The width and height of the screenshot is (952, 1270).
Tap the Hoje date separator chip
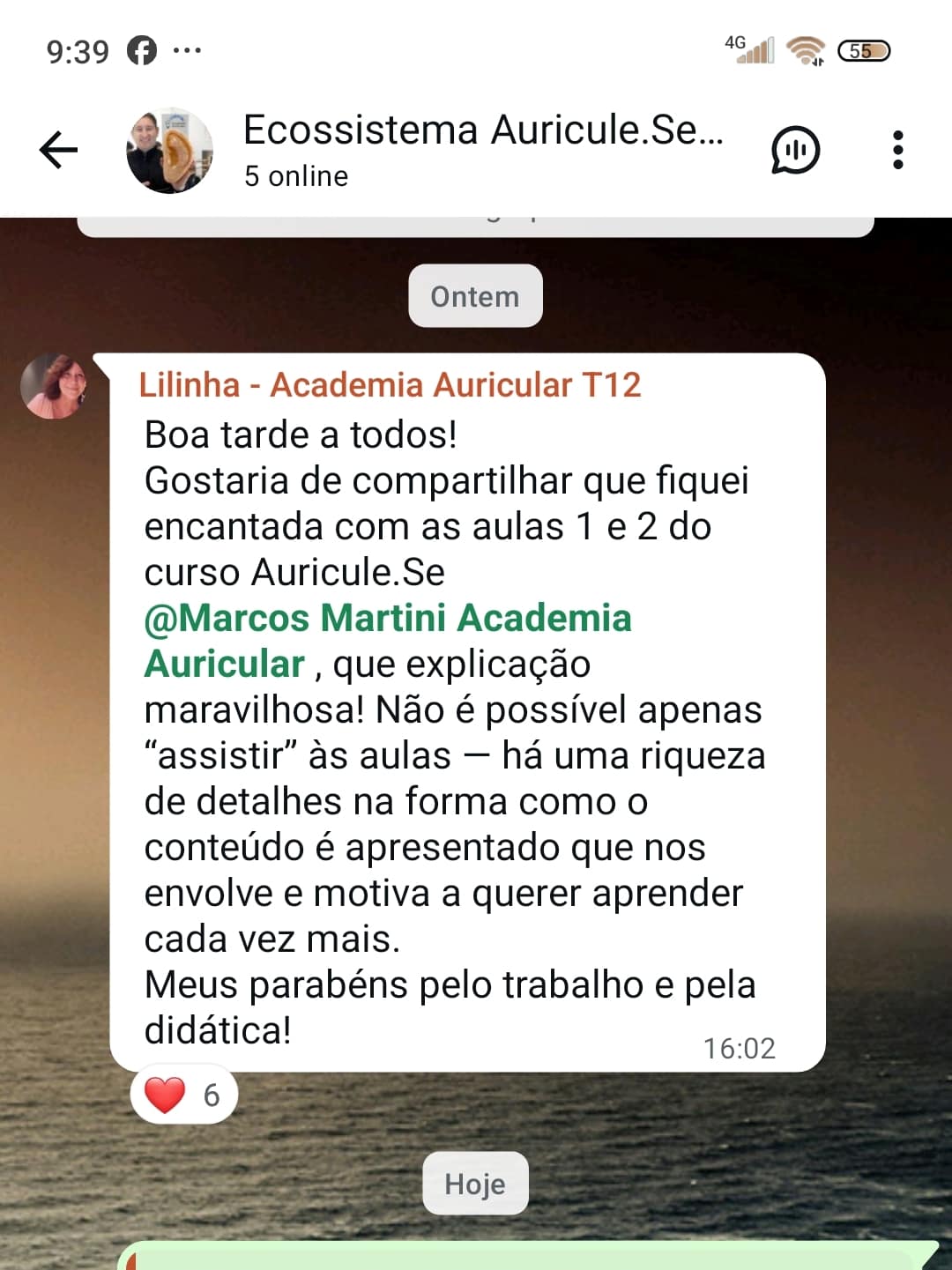click(x=475, y=1184)
